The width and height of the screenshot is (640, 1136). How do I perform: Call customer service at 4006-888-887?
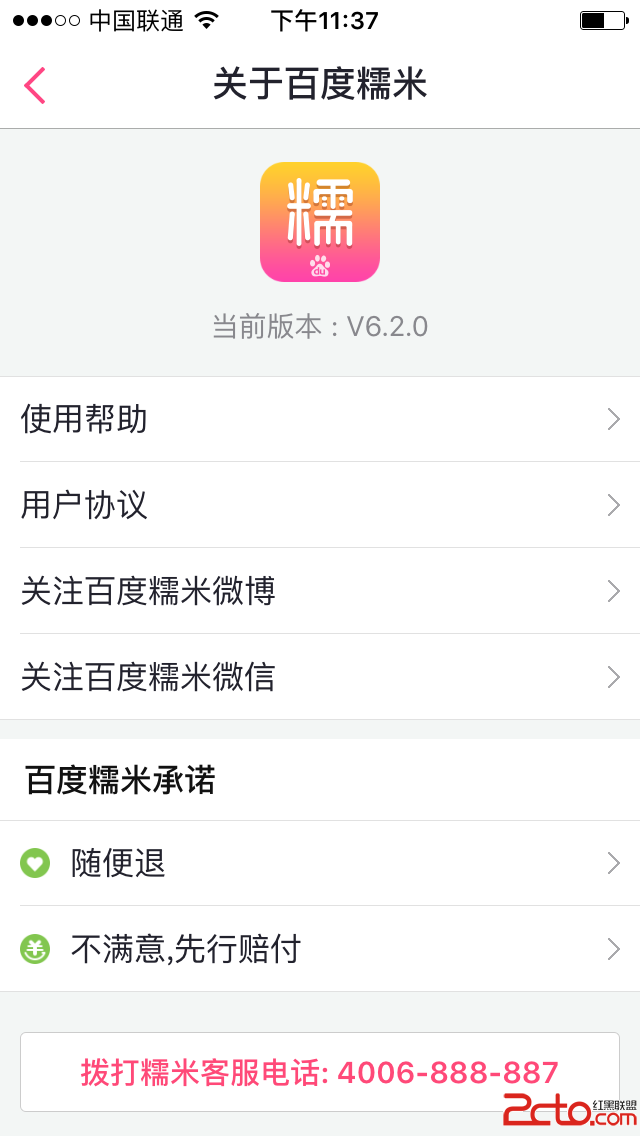320,1072
